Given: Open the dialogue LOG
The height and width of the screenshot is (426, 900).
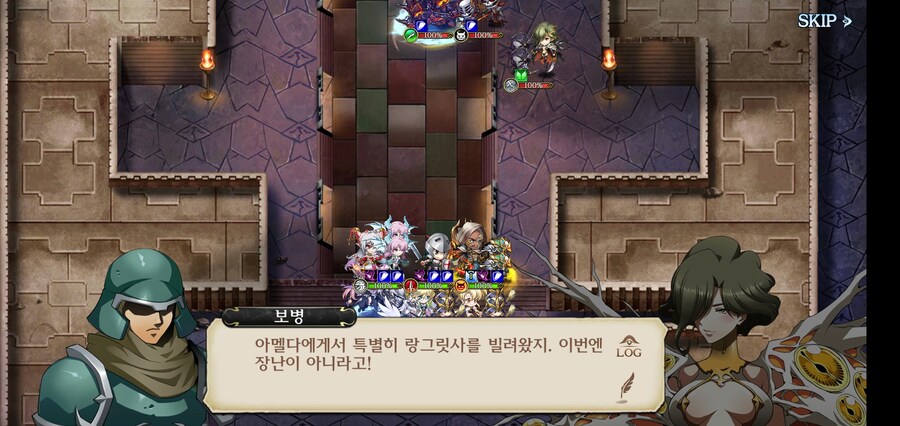Looking at the screenshot, I should coord(628,344).
